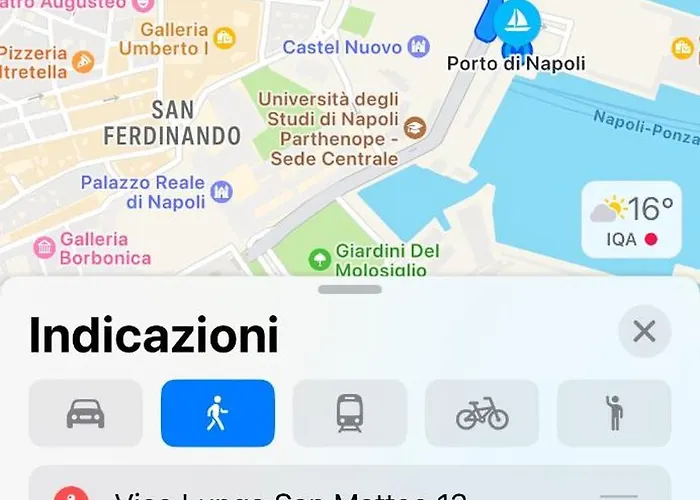Select the walking directions mode

pyautogui.click(x=218, y=413)
